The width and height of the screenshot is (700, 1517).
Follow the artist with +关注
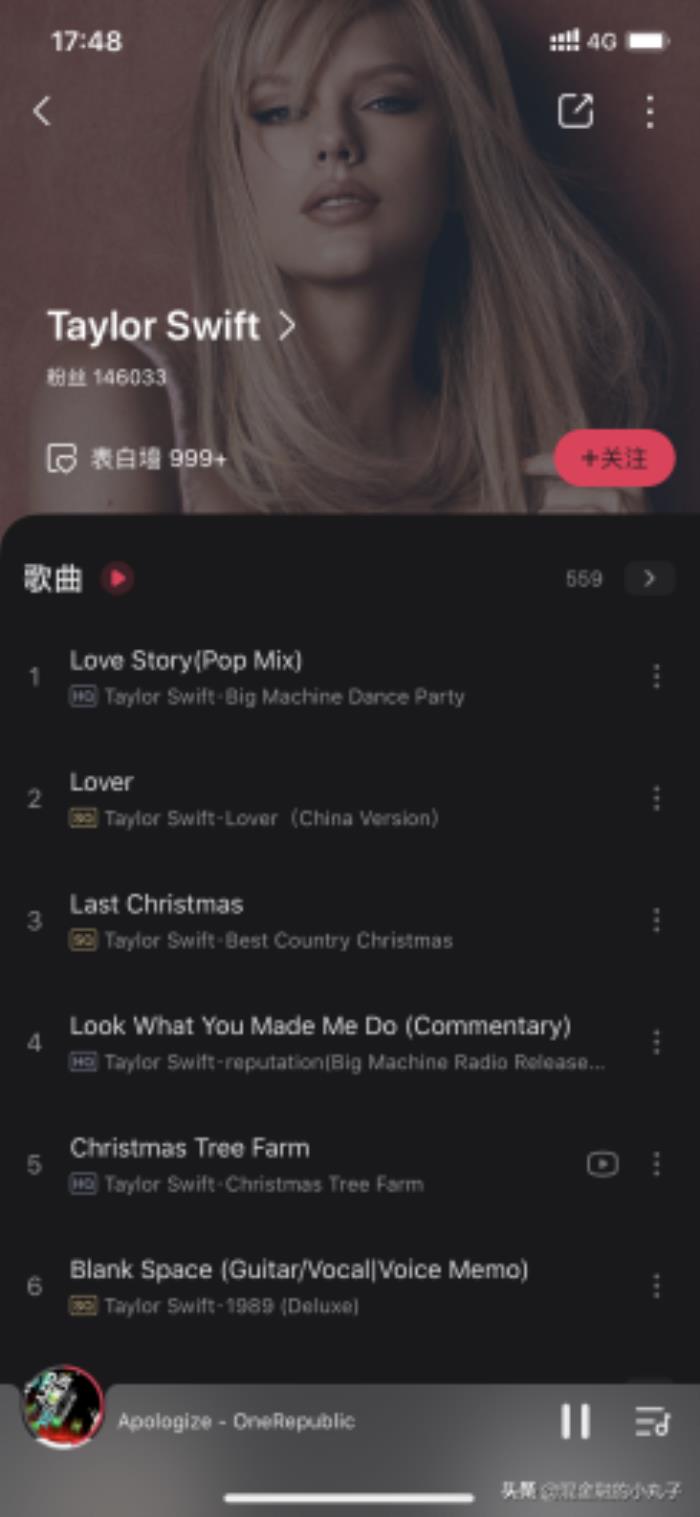614,458
